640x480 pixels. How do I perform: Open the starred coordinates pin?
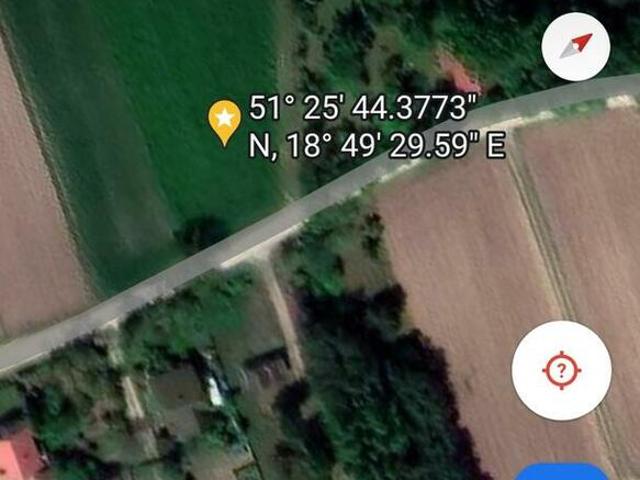224,120
